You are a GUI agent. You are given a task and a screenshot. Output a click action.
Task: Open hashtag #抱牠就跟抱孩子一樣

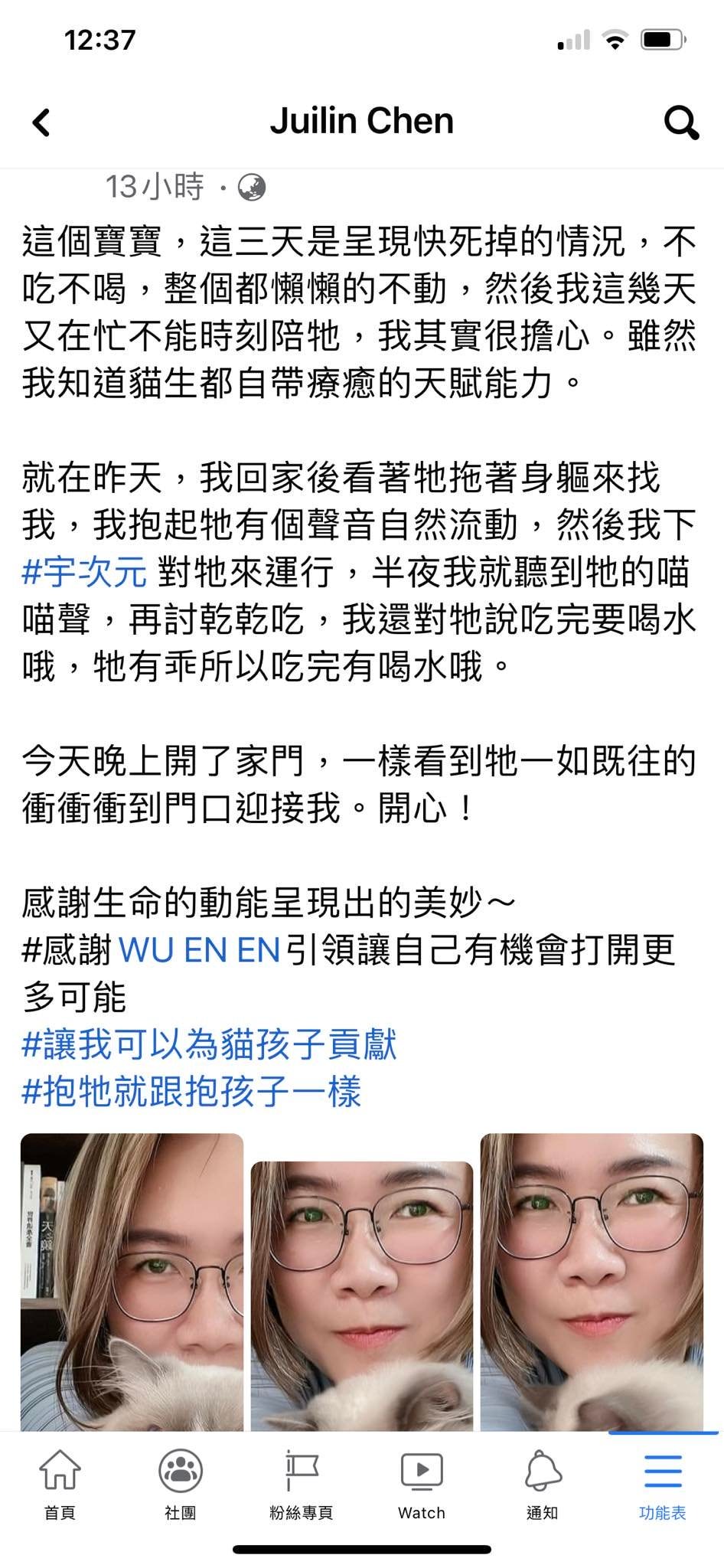191,1091
